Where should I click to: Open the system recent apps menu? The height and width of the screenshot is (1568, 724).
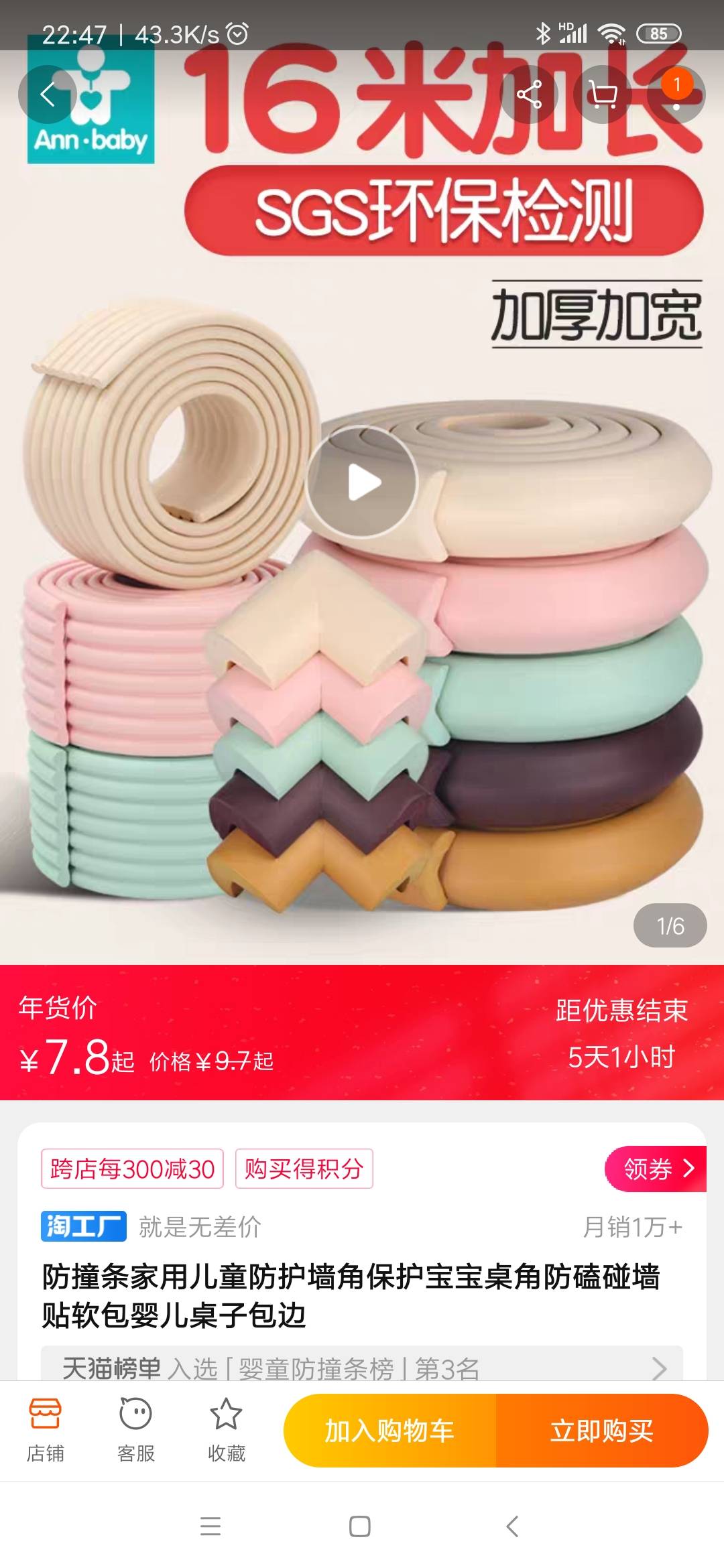[210, 1526]
